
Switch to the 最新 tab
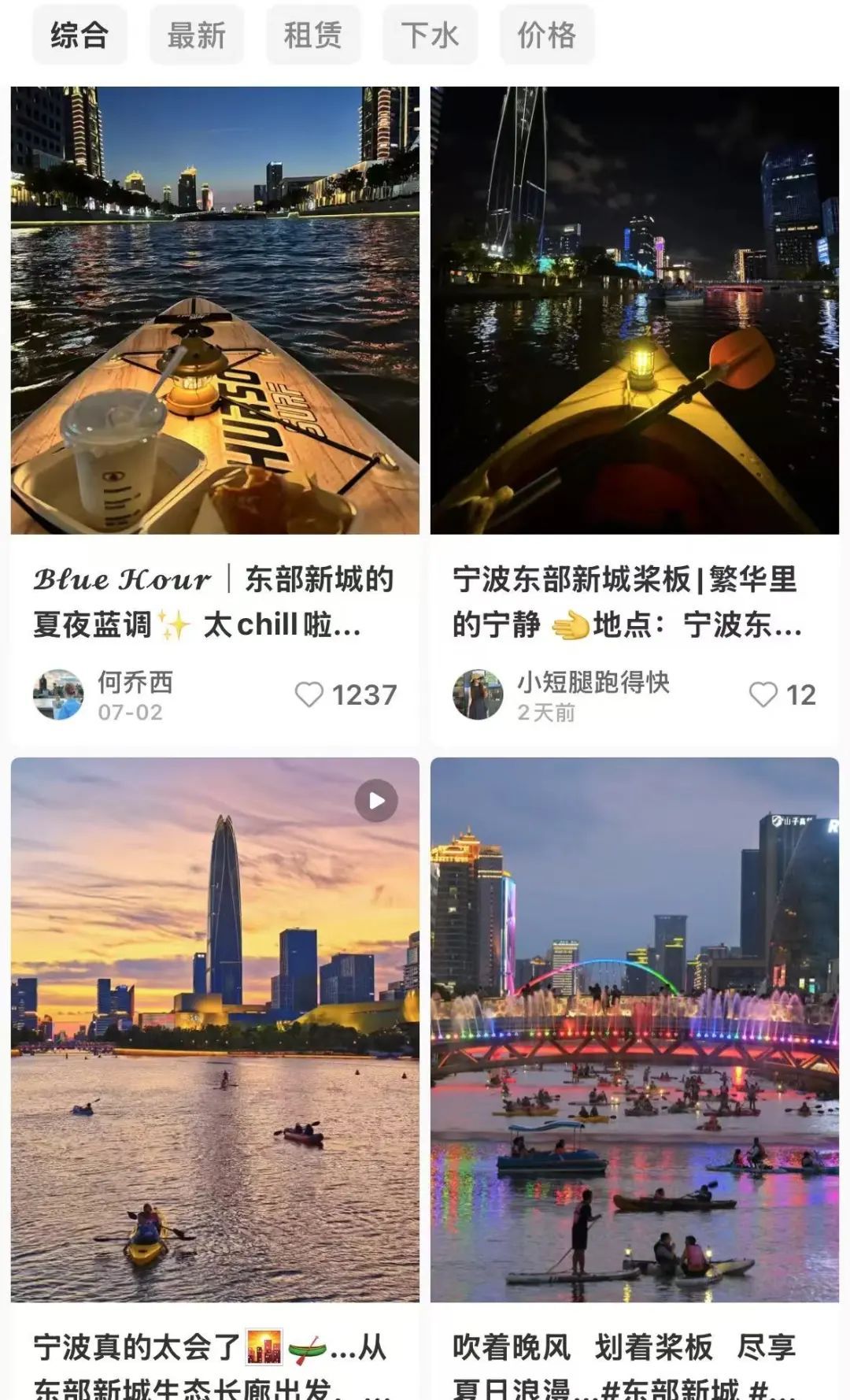(x=195, y=34)
